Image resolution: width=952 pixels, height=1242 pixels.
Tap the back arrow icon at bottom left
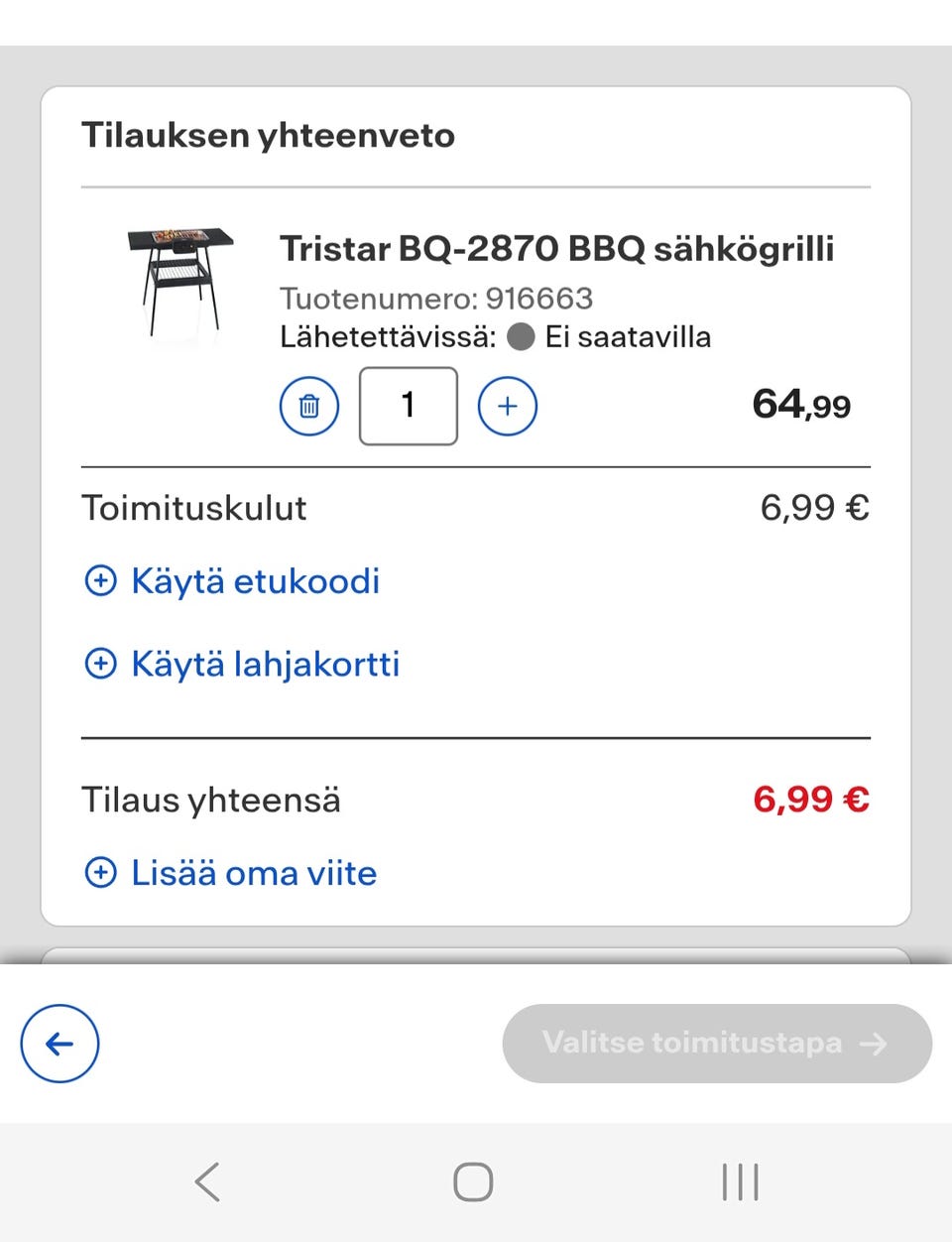point(59,1044)
